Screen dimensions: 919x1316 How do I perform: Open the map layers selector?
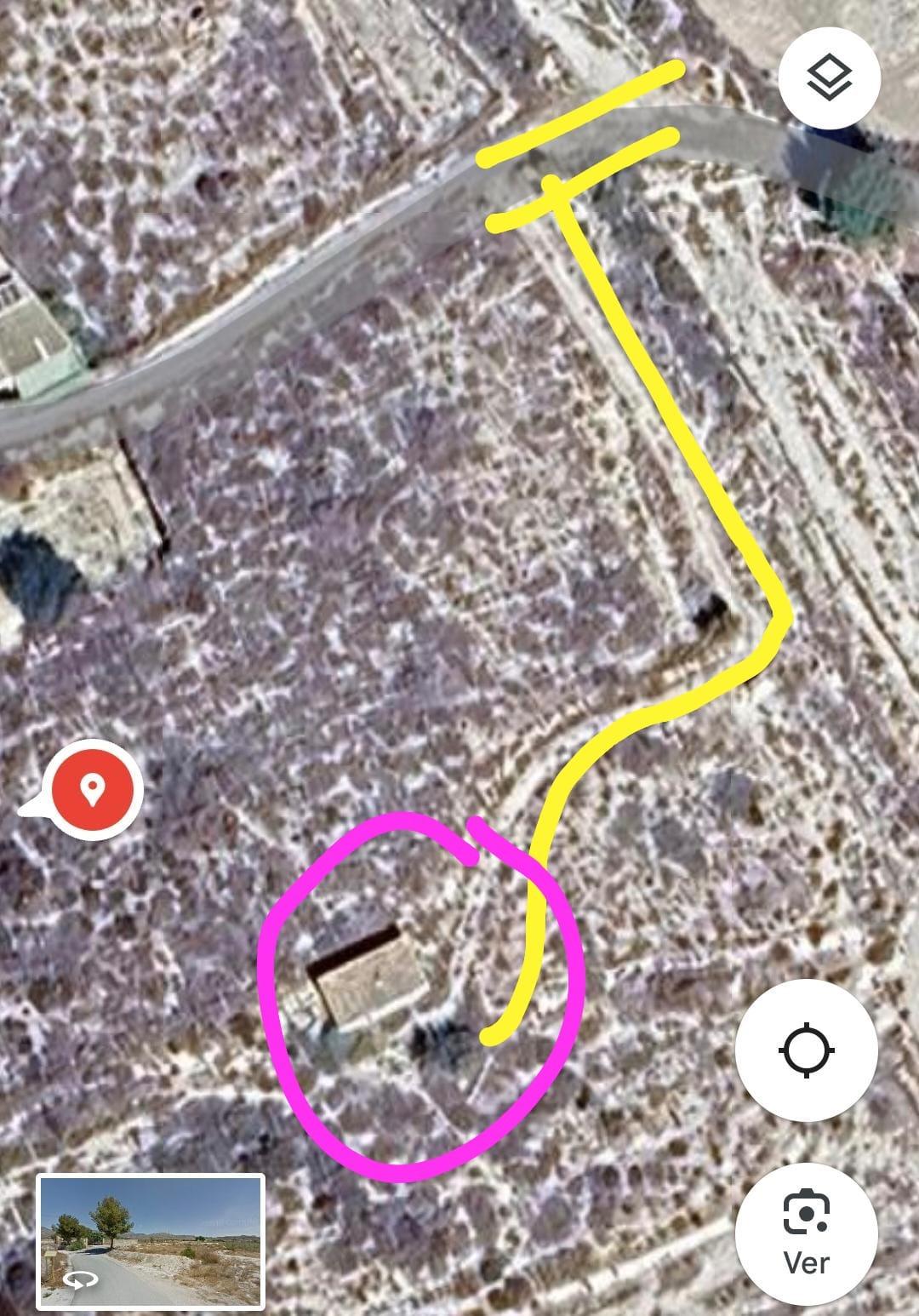[x=829, y=81]
